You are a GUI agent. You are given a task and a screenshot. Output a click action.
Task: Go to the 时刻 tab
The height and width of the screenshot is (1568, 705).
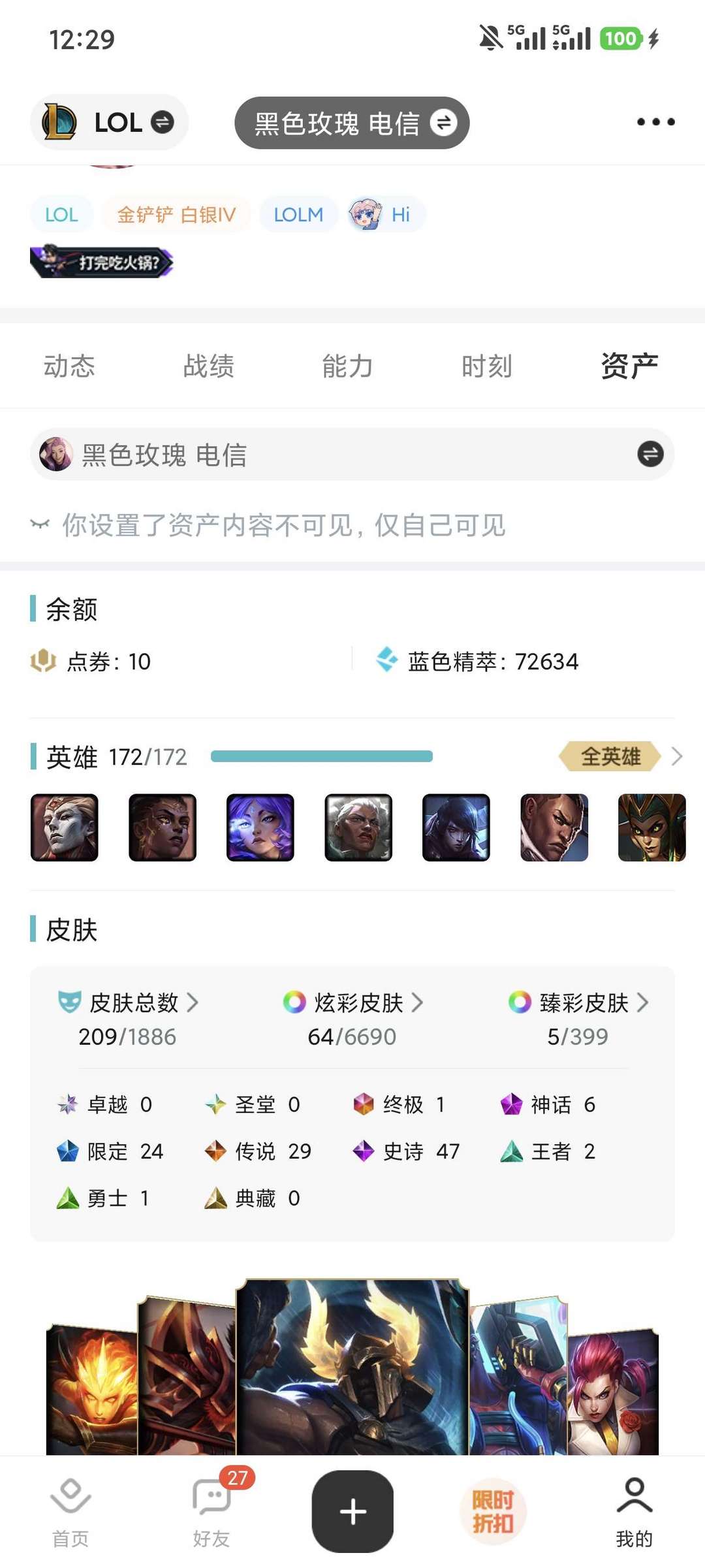486,366
